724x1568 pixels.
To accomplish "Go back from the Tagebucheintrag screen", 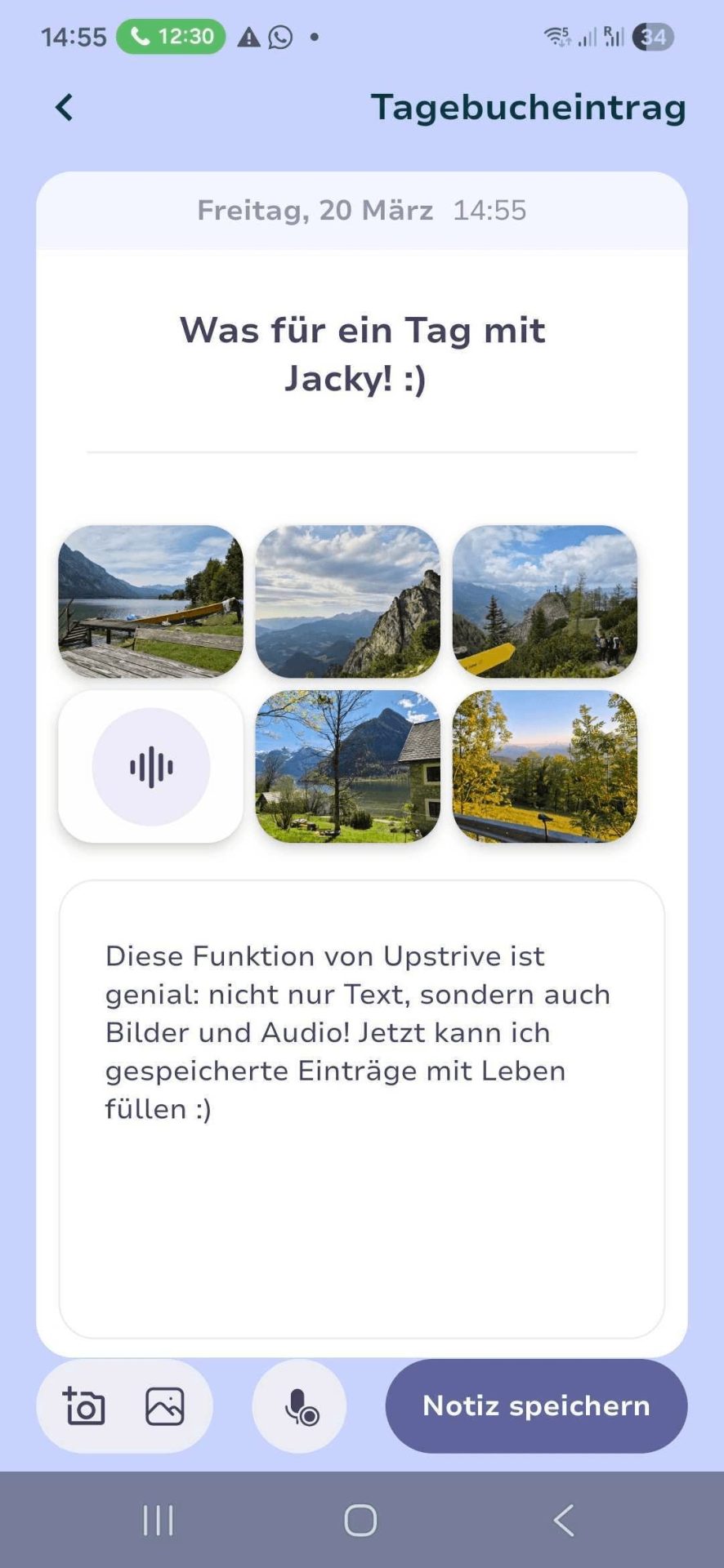I will tap(64, 108).
